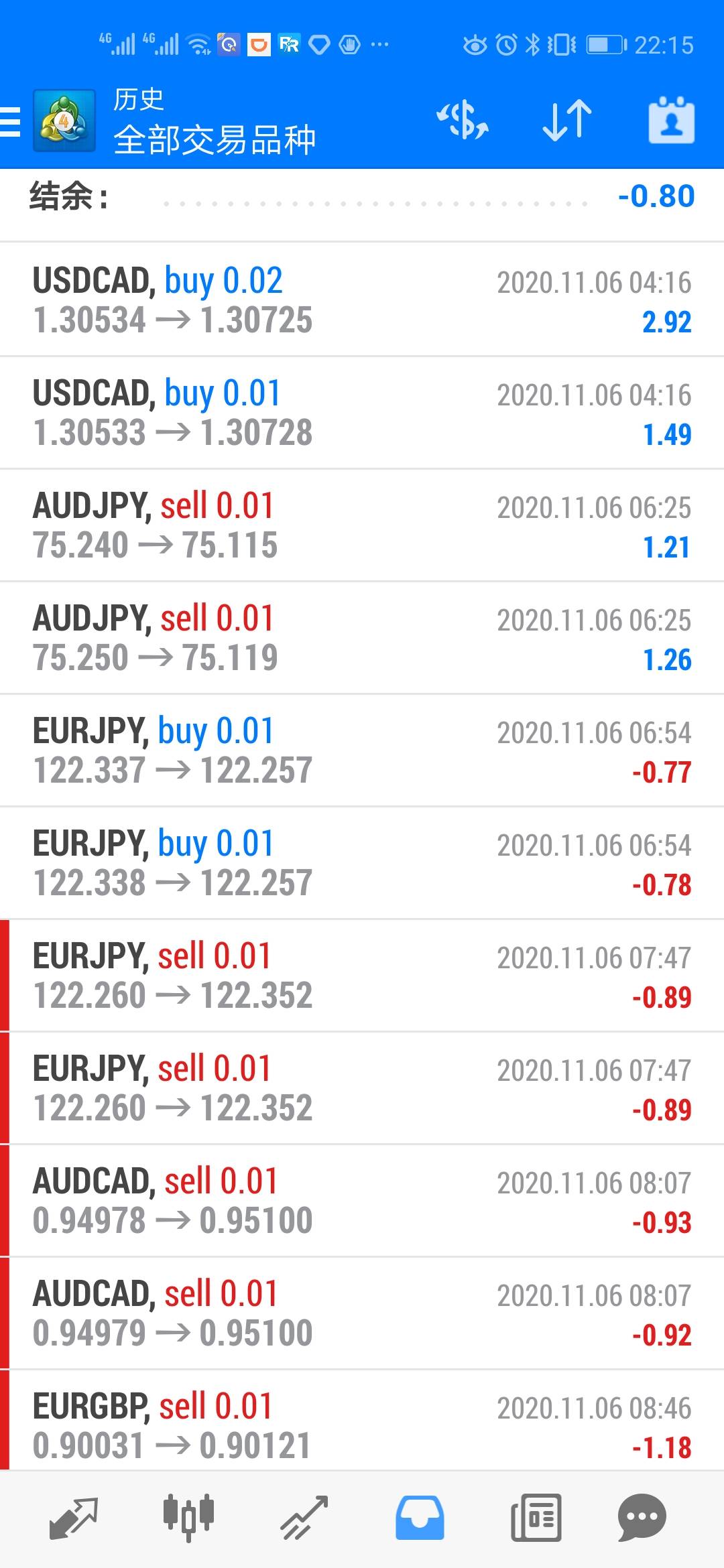Tap the EURJPY buy trade at 122.338
The width and height of the screenshot is (724, 1568).
[362, 862]
